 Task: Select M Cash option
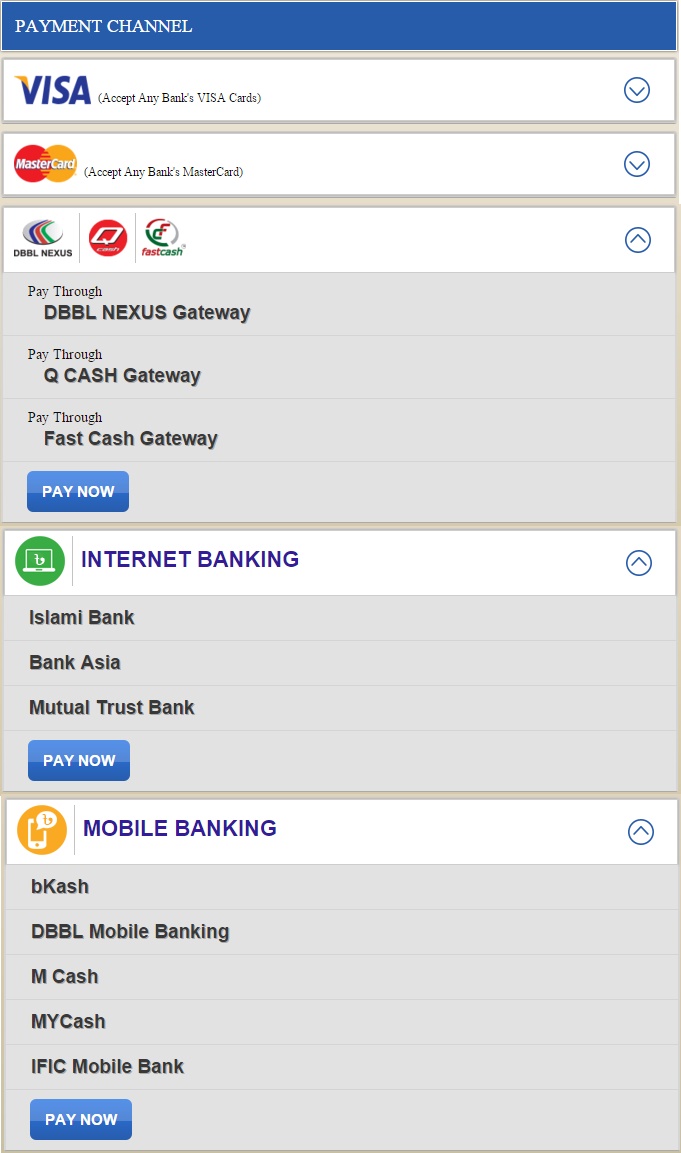64,976
